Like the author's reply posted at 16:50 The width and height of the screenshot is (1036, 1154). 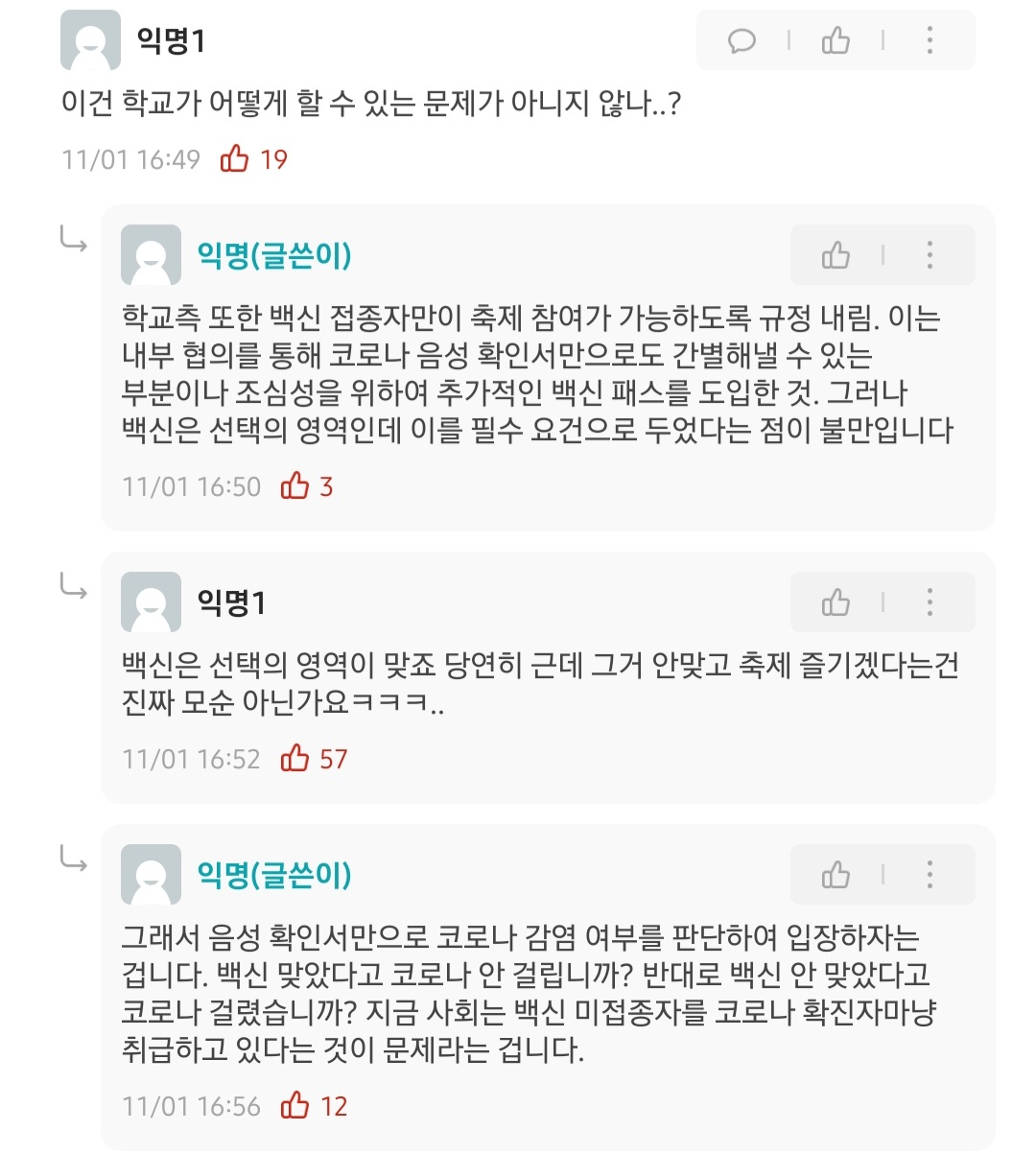[836, 255]
